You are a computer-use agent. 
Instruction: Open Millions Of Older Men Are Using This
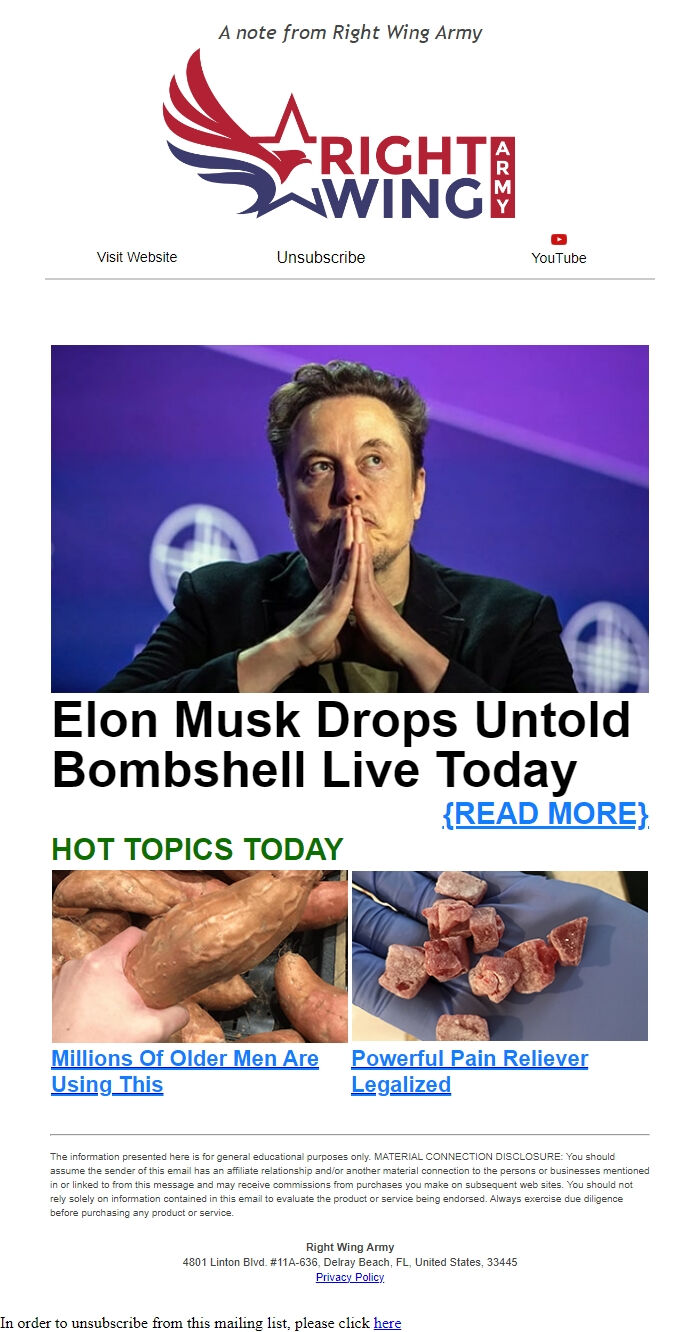tap(185, 1071)
